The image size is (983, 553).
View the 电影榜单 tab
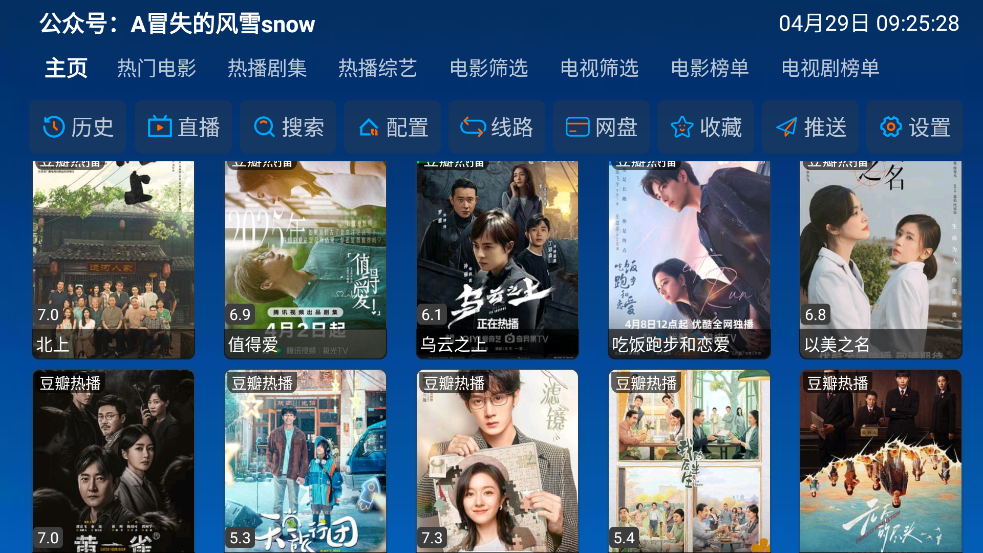point(710,69)
